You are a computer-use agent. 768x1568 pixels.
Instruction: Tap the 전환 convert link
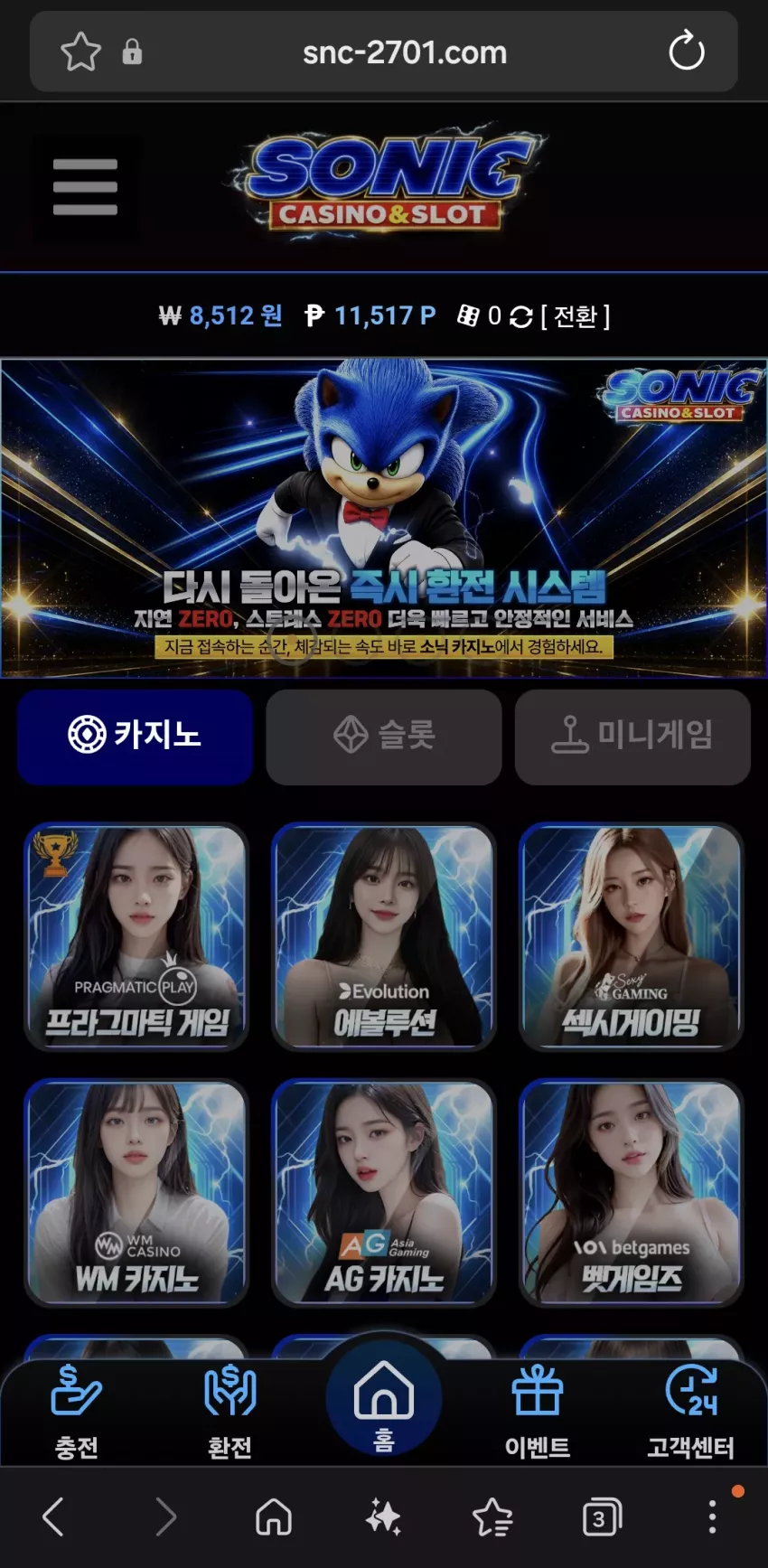pos(576,316)
